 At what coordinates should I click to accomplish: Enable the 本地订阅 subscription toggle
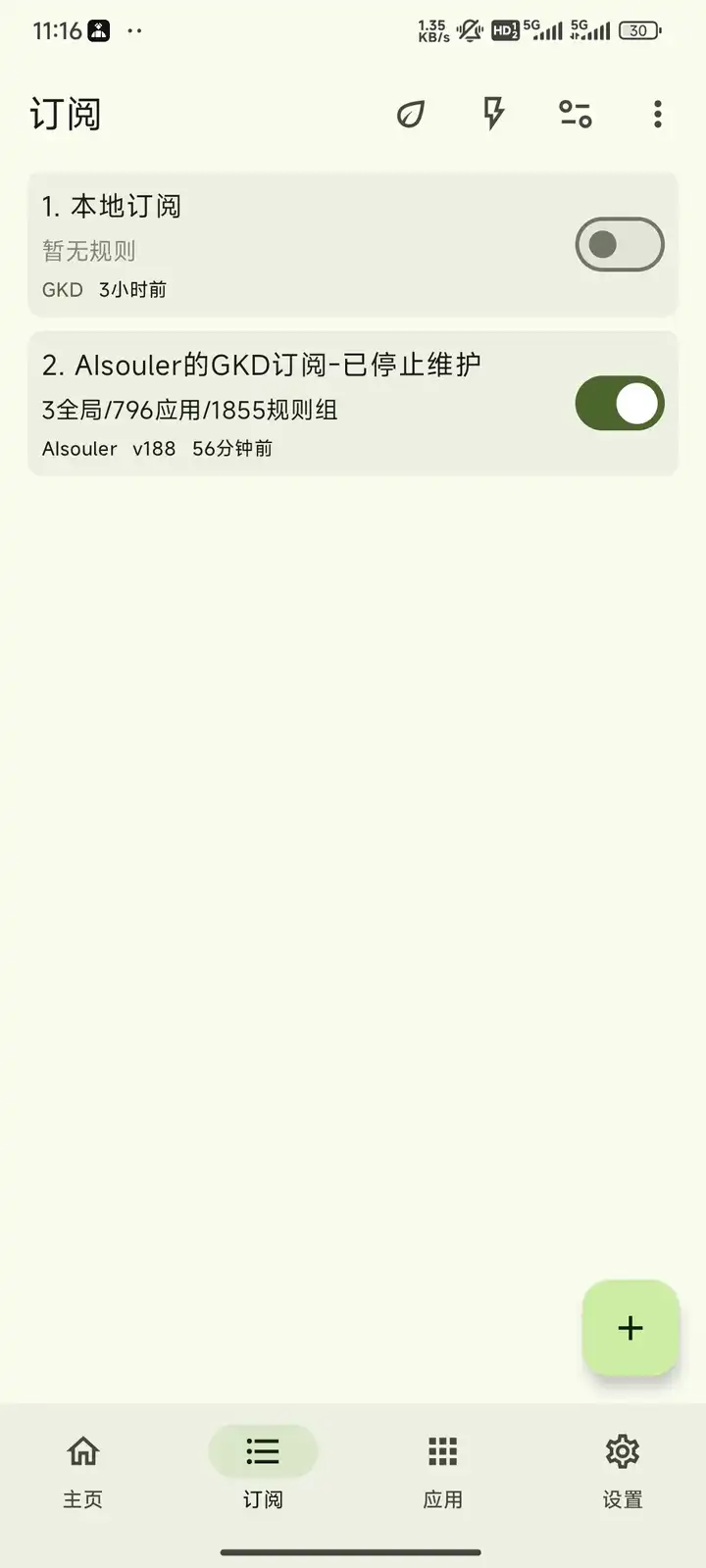tap(619, 244)
